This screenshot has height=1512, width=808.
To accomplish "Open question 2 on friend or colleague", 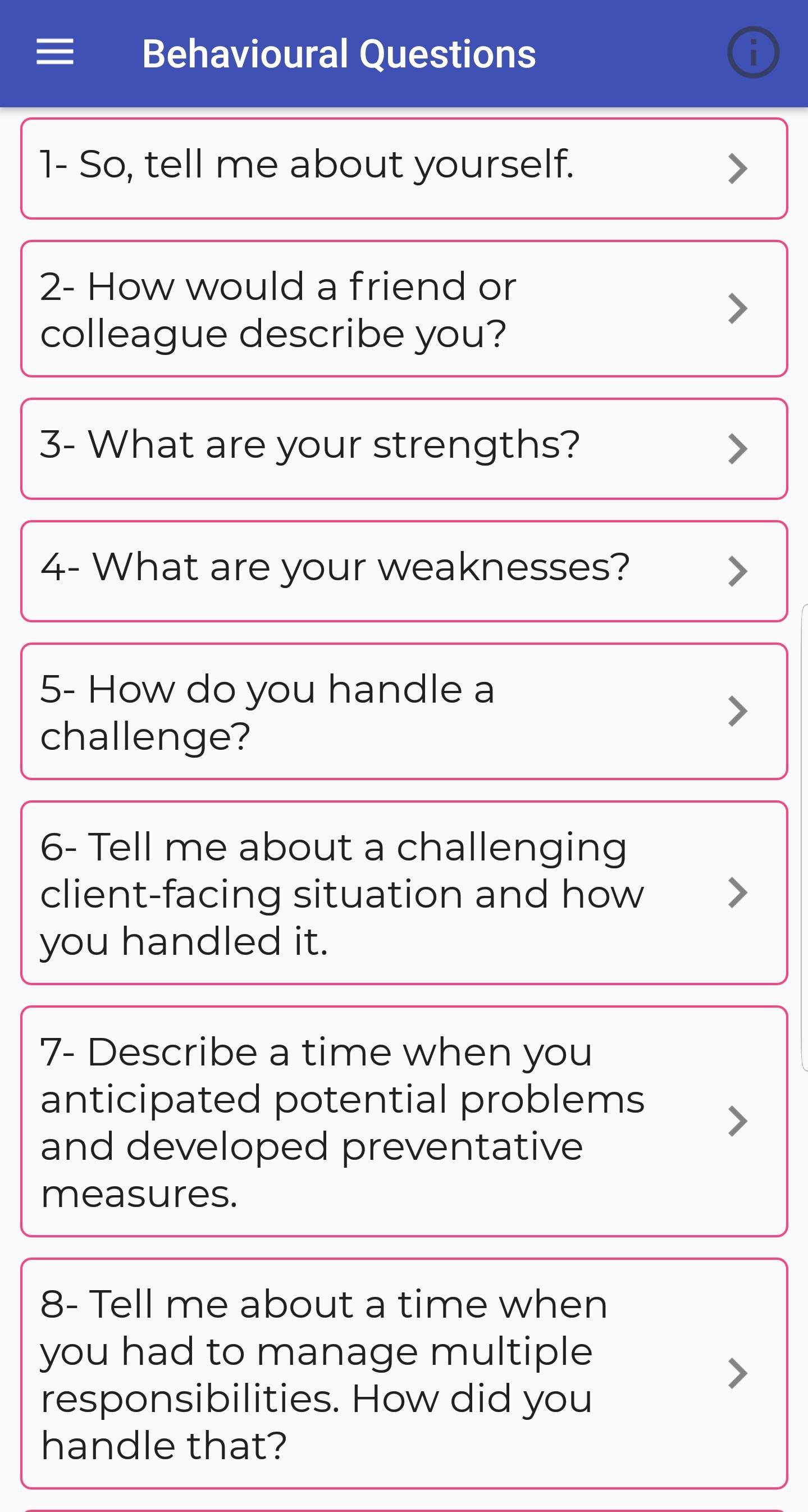I will (x=404, y=309).
